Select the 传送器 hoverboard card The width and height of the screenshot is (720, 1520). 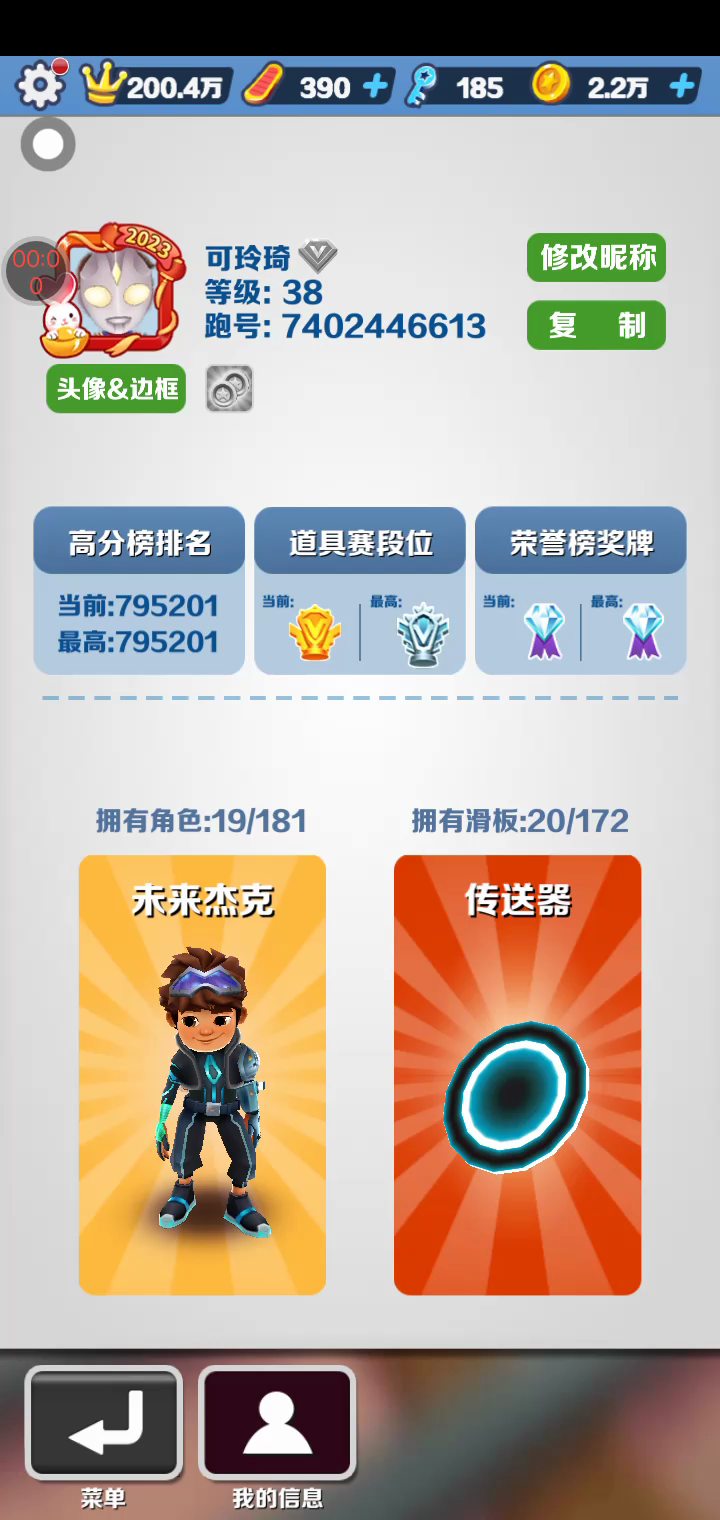517,1075
